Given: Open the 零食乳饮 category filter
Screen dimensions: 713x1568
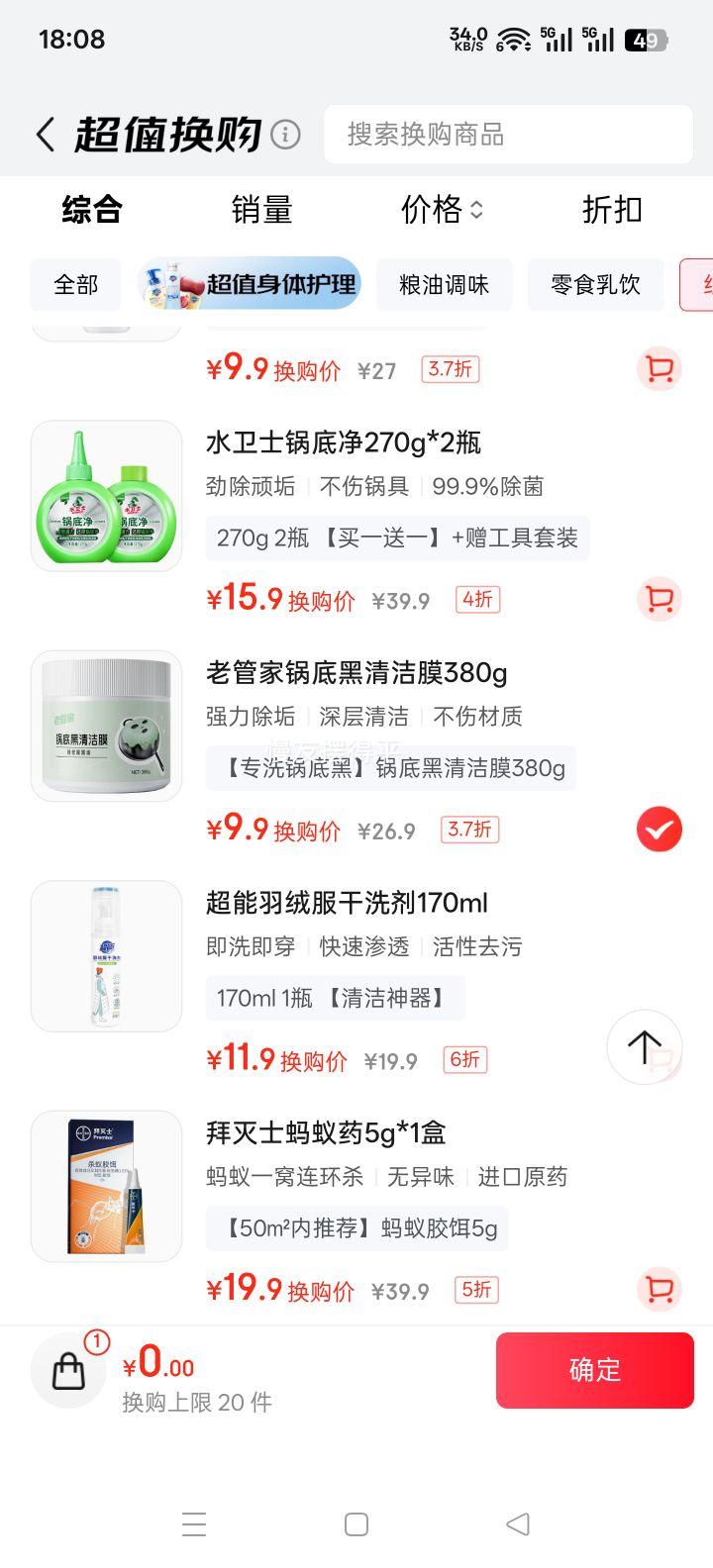Looking at the screenshot, I should pyautogui.click(x=595, y=284).
